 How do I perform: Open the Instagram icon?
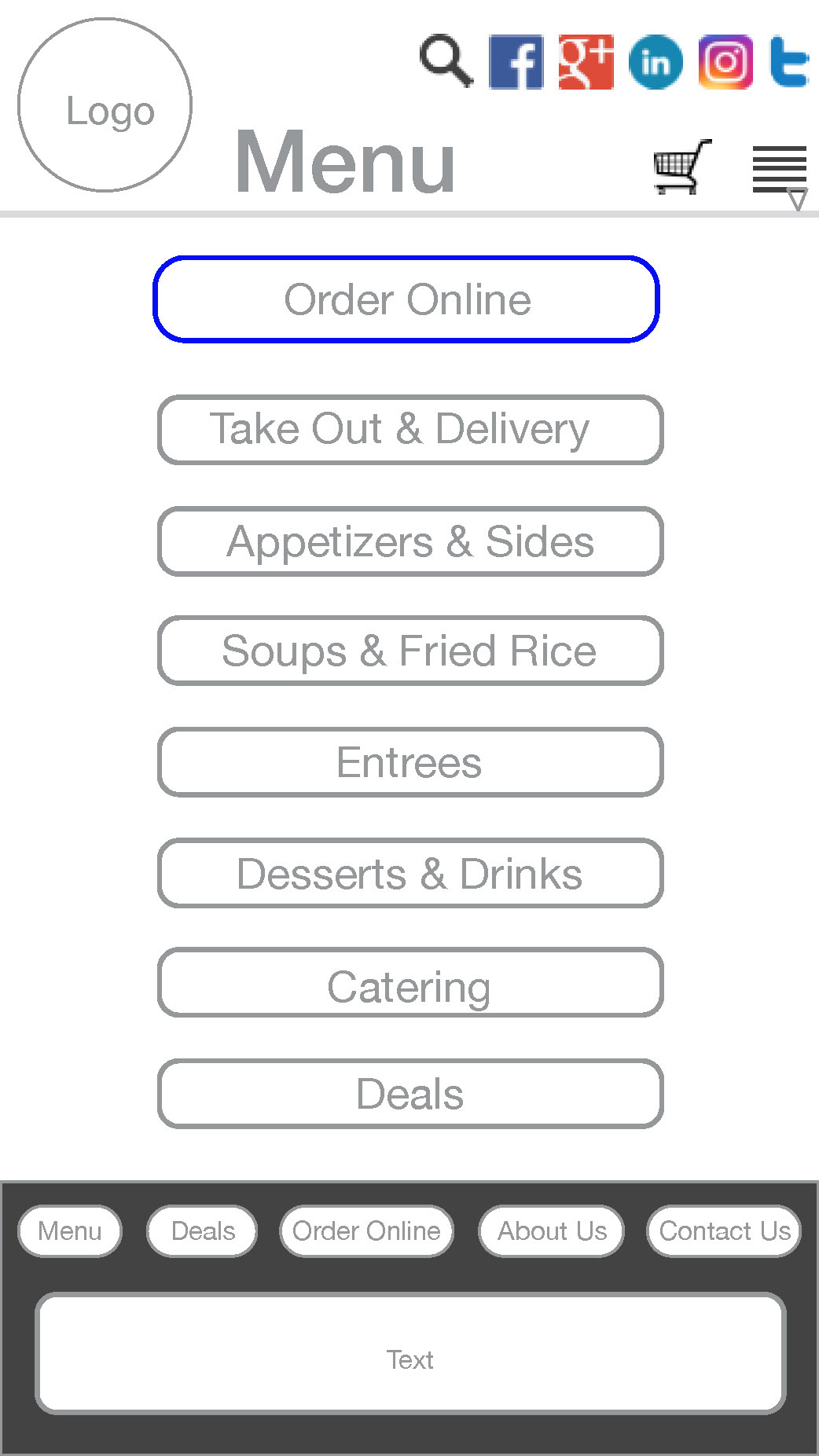point(725,62)
